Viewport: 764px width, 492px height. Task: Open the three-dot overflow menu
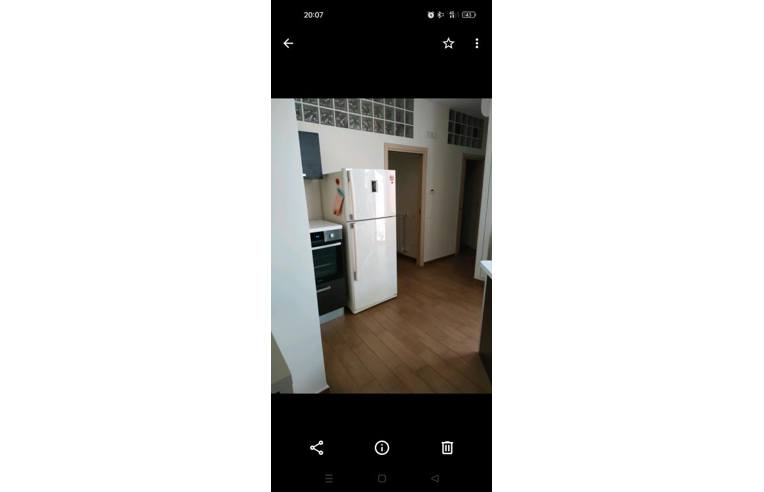476,43
